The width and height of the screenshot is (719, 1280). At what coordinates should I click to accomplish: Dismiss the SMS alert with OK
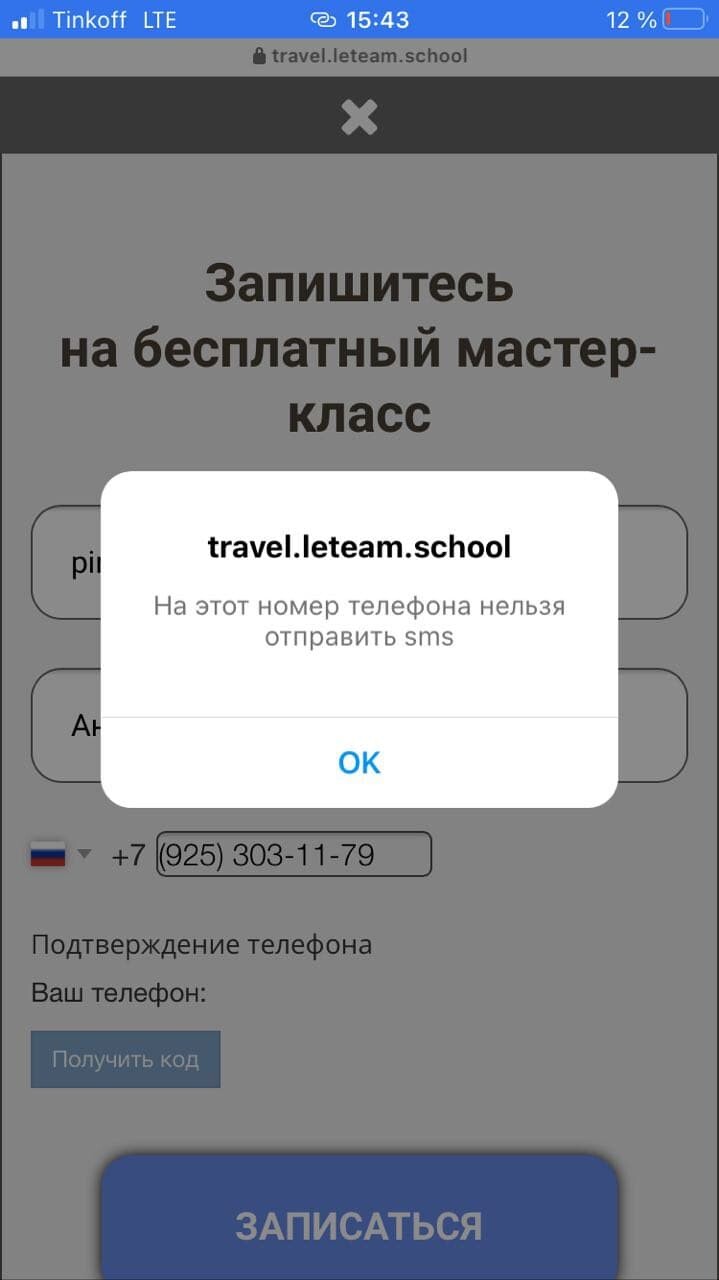pyautogui.click(x=359, y=762)
